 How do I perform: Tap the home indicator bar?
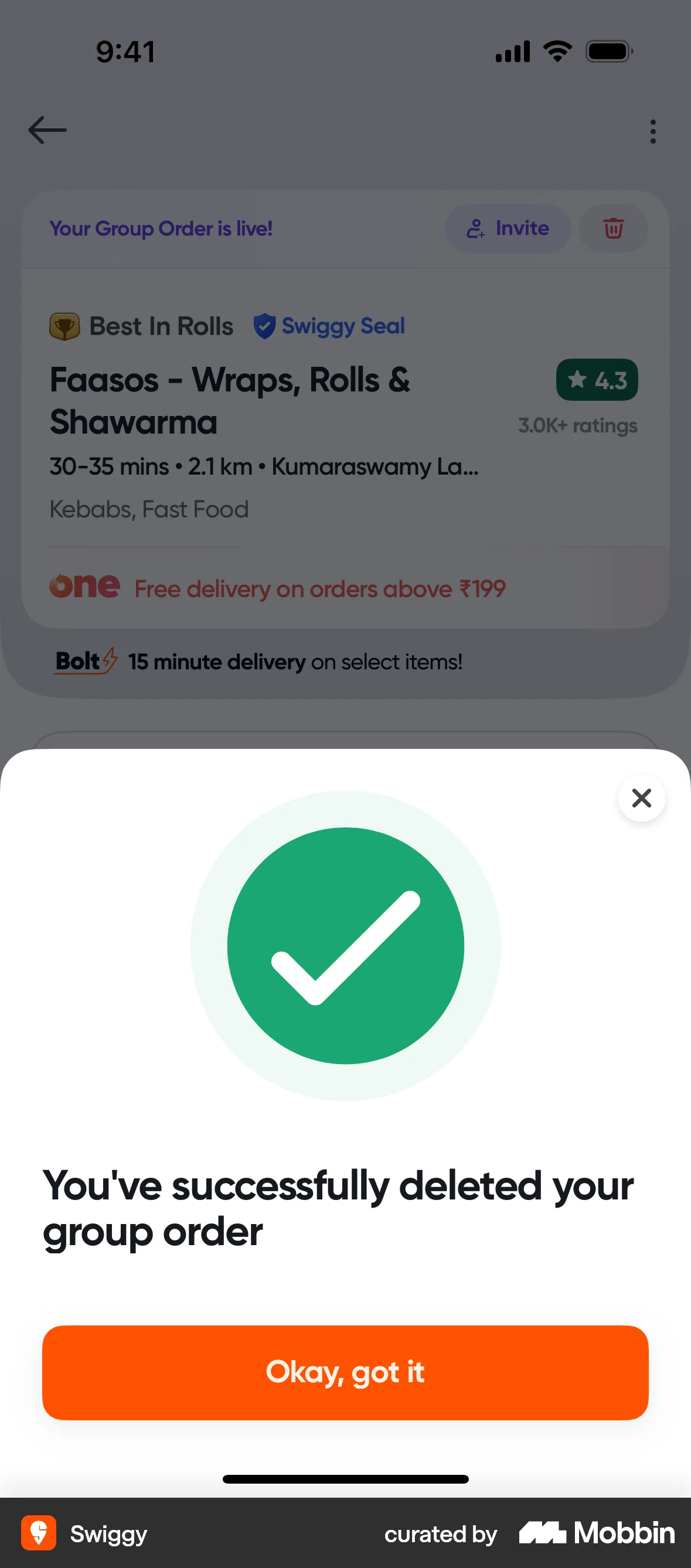[345, 1479]
